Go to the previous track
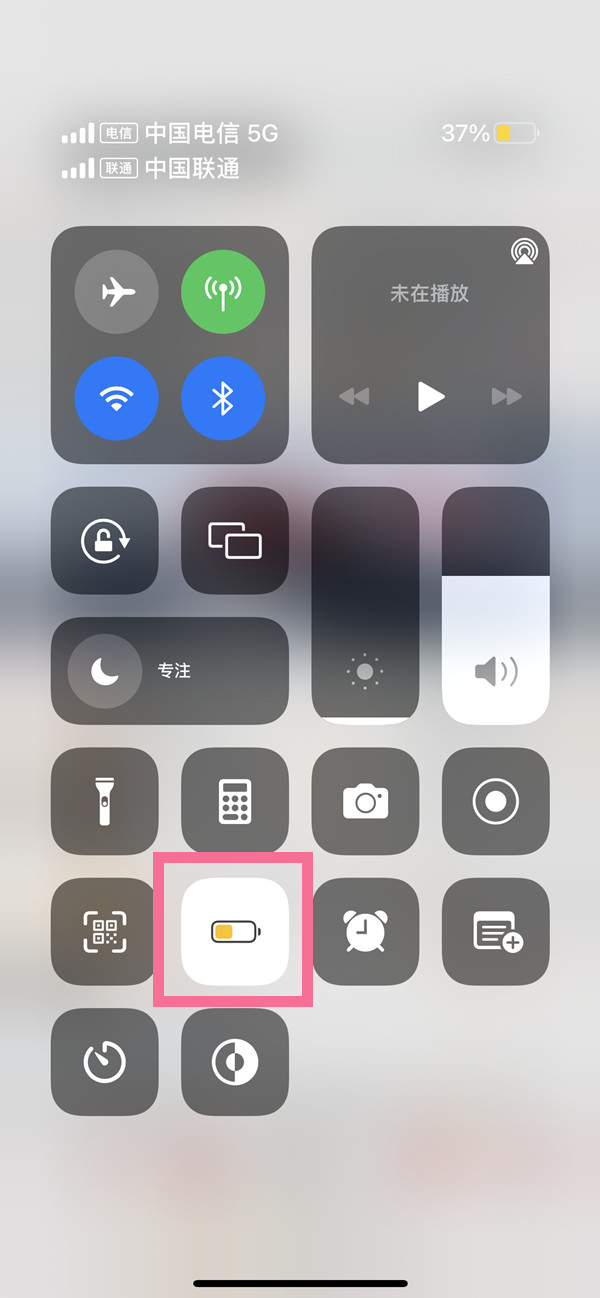This screenshot has height=1298, width=600. (354, 397)
